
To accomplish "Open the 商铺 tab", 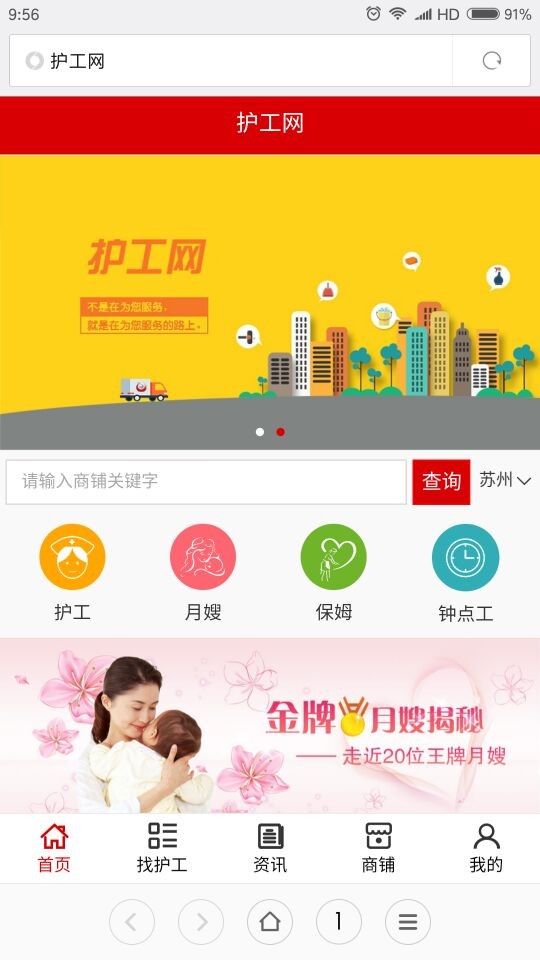I will (x=378, y=848).
